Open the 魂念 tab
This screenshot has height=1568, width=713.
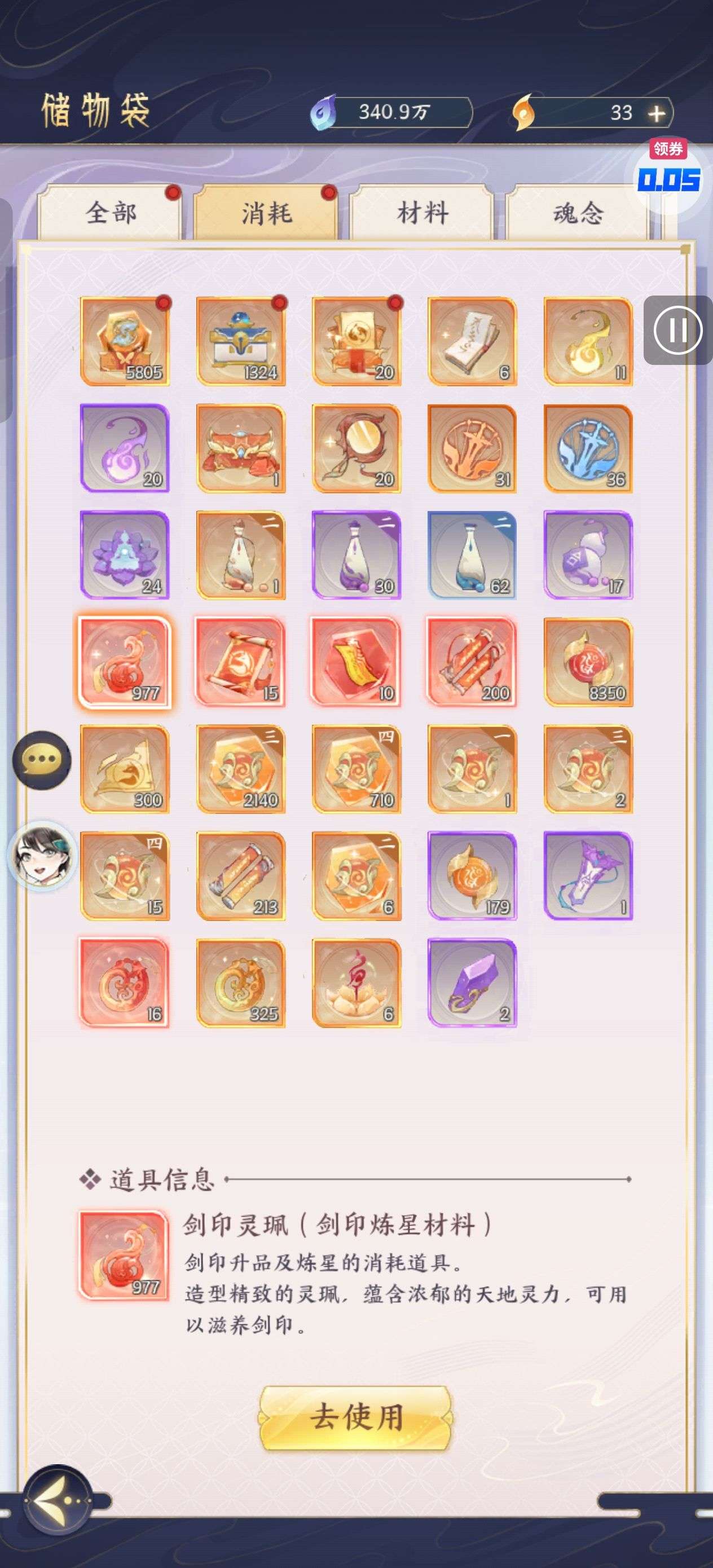[577, 213]
